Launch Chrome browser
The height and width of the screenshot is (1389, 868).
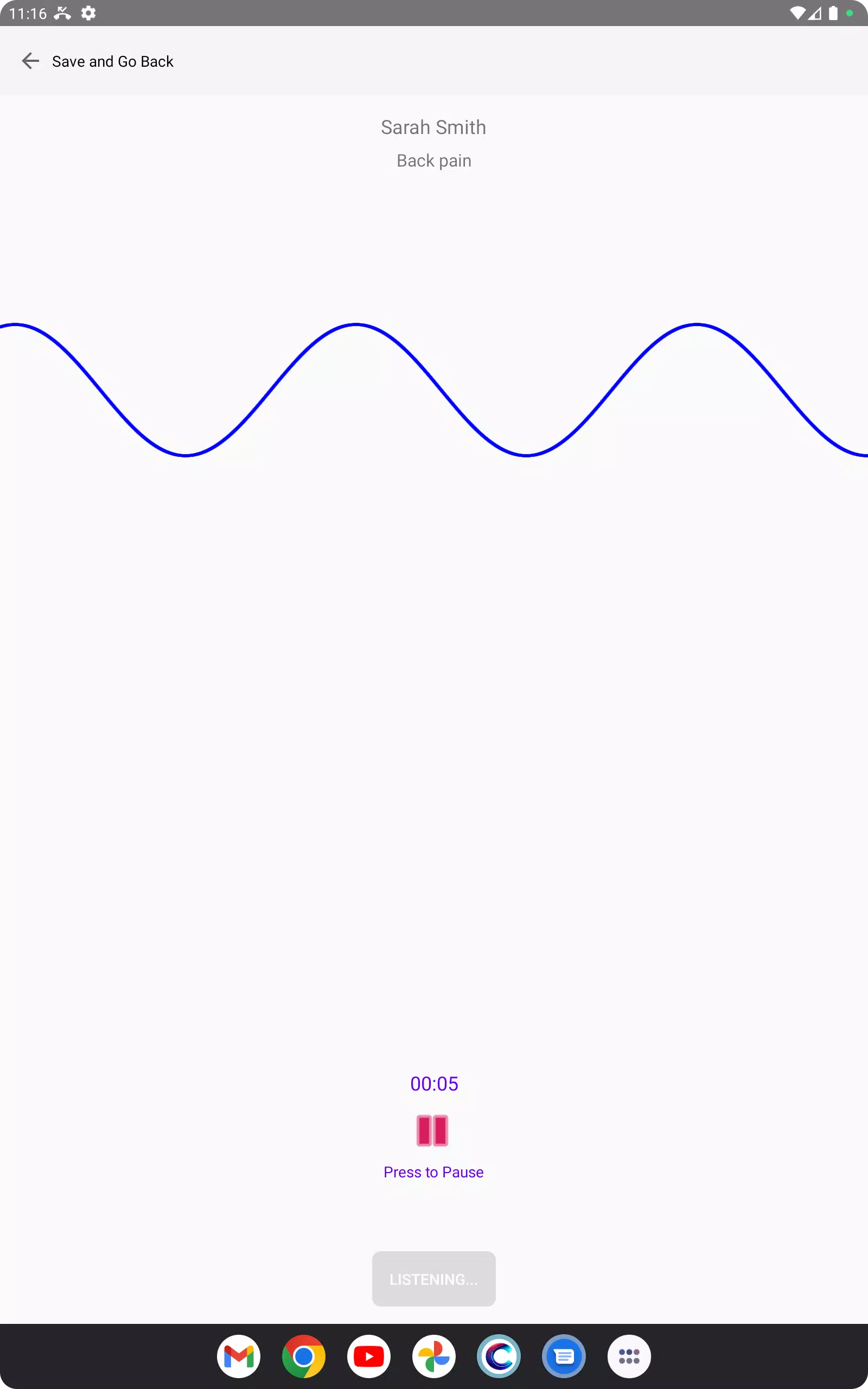(x=304, y=1356)
